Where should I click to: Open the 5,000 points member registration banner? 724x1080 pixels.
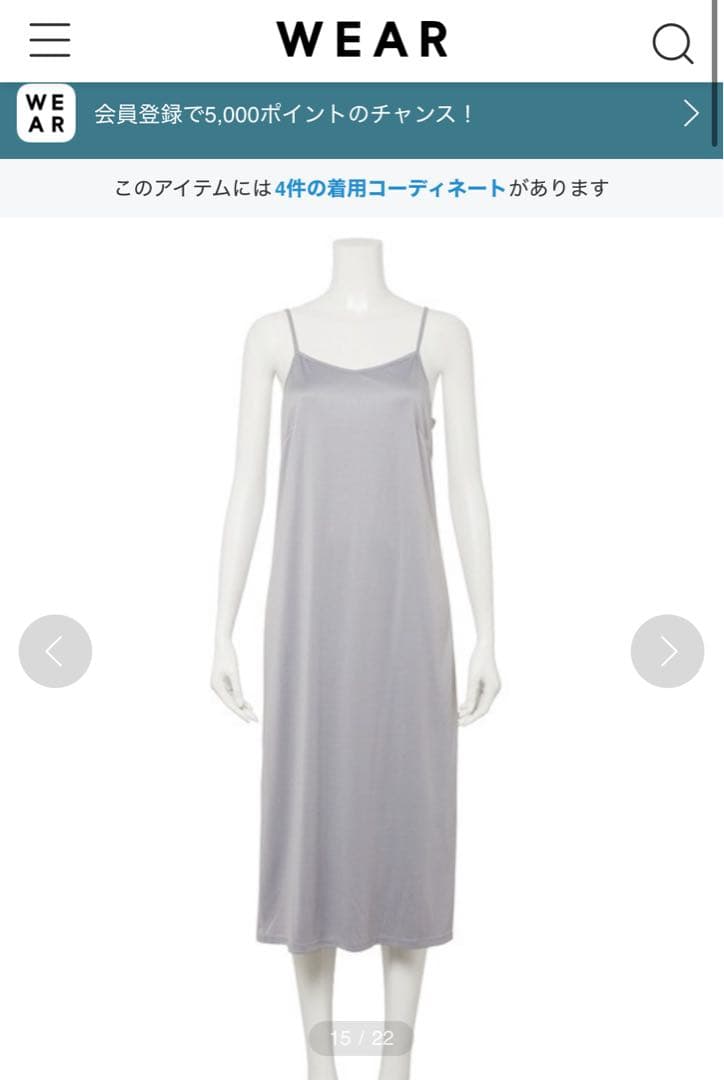pos(361,114)
